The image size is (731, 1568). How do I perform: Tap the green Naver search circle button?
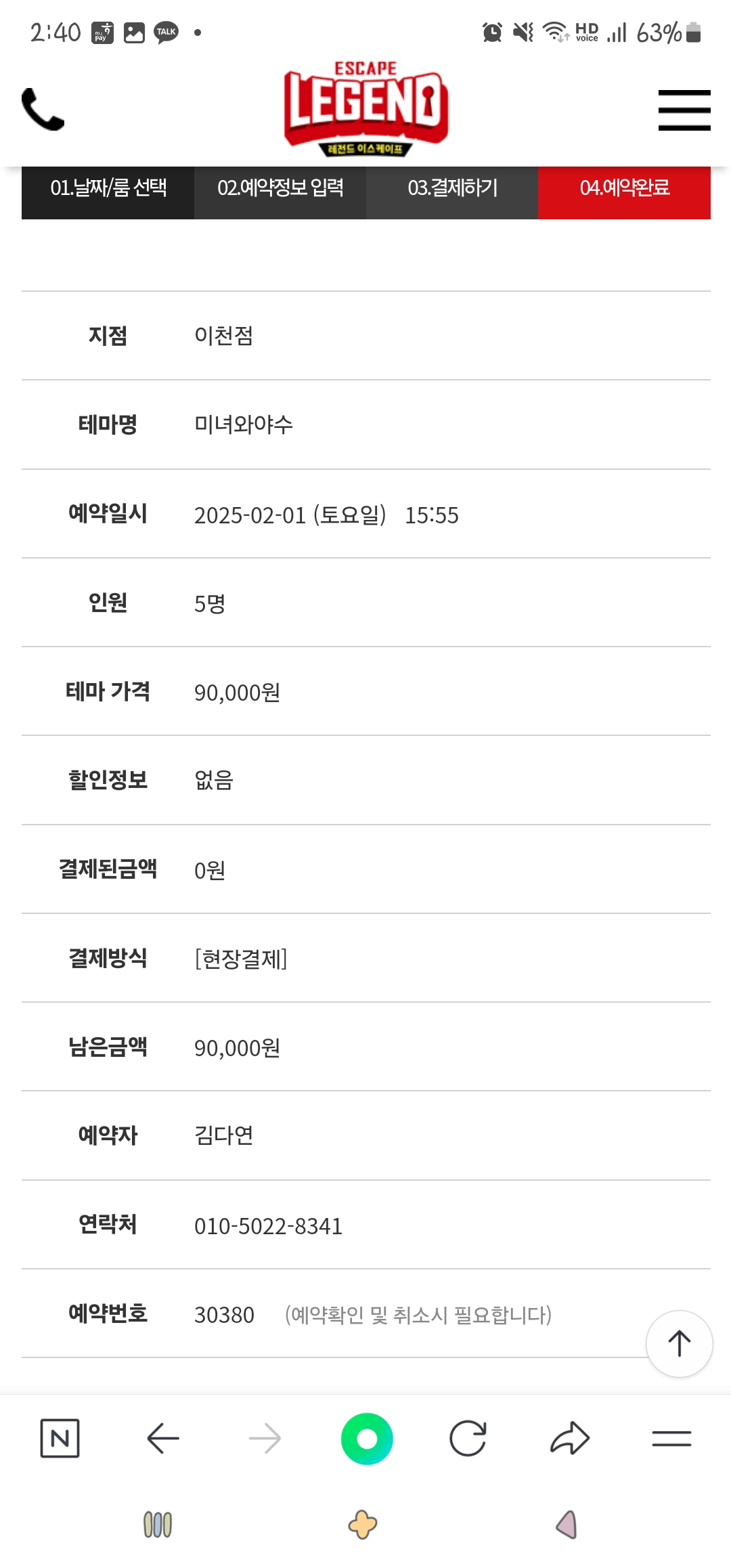click(x=367, y=1439)
